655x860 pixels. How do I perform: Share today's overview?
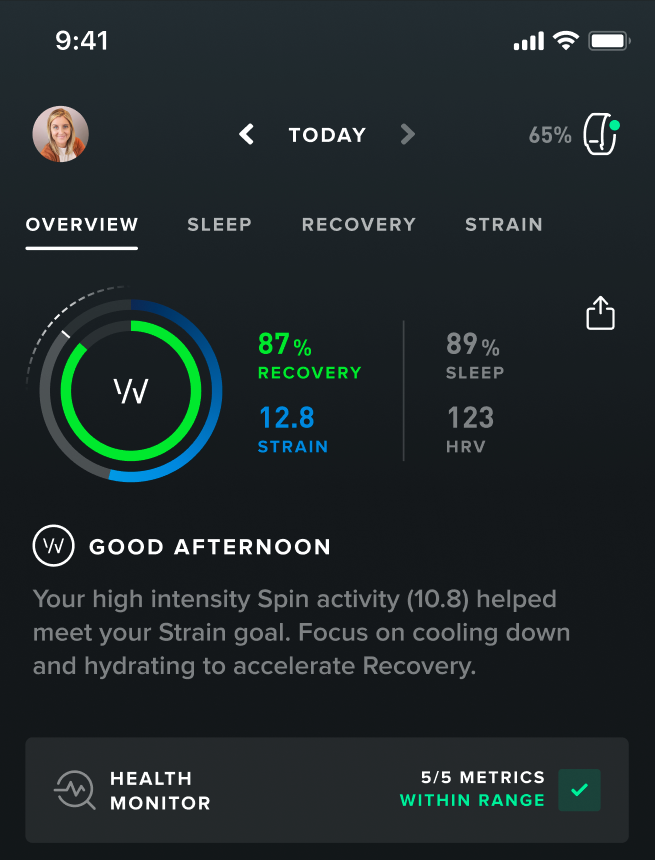[600, 313]
